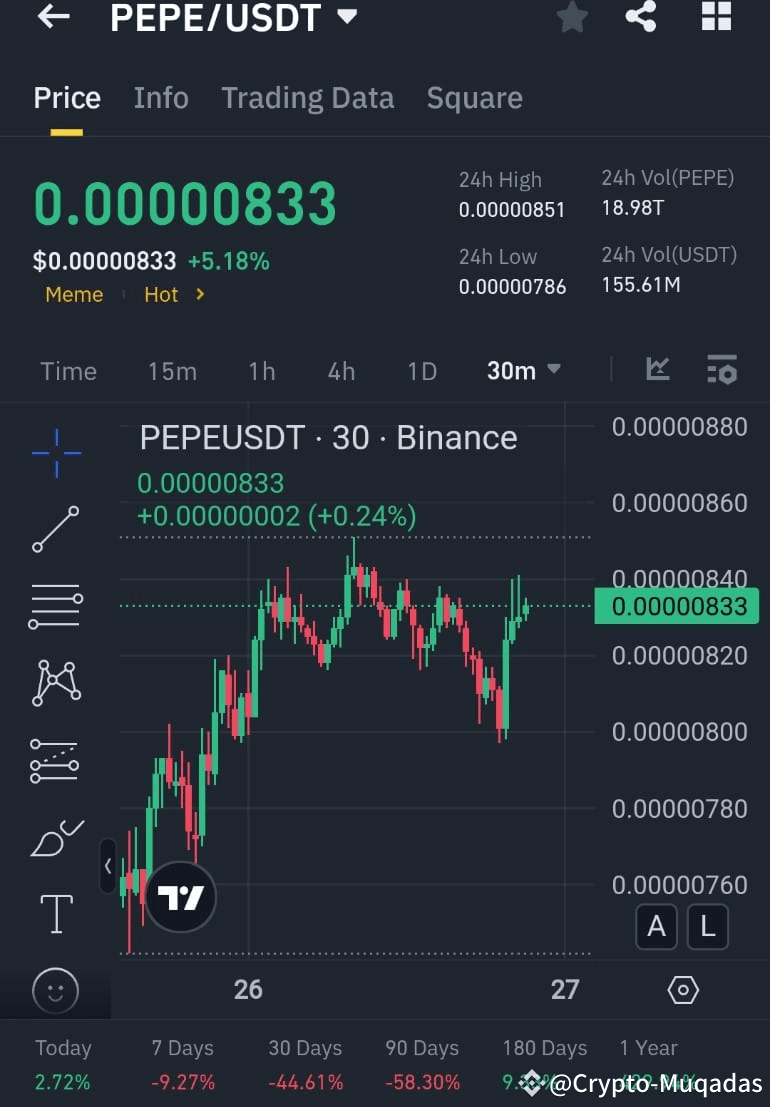Share the PEPE/USDT pair
The image size is (770, 1107).
click(x=641, y=17)
